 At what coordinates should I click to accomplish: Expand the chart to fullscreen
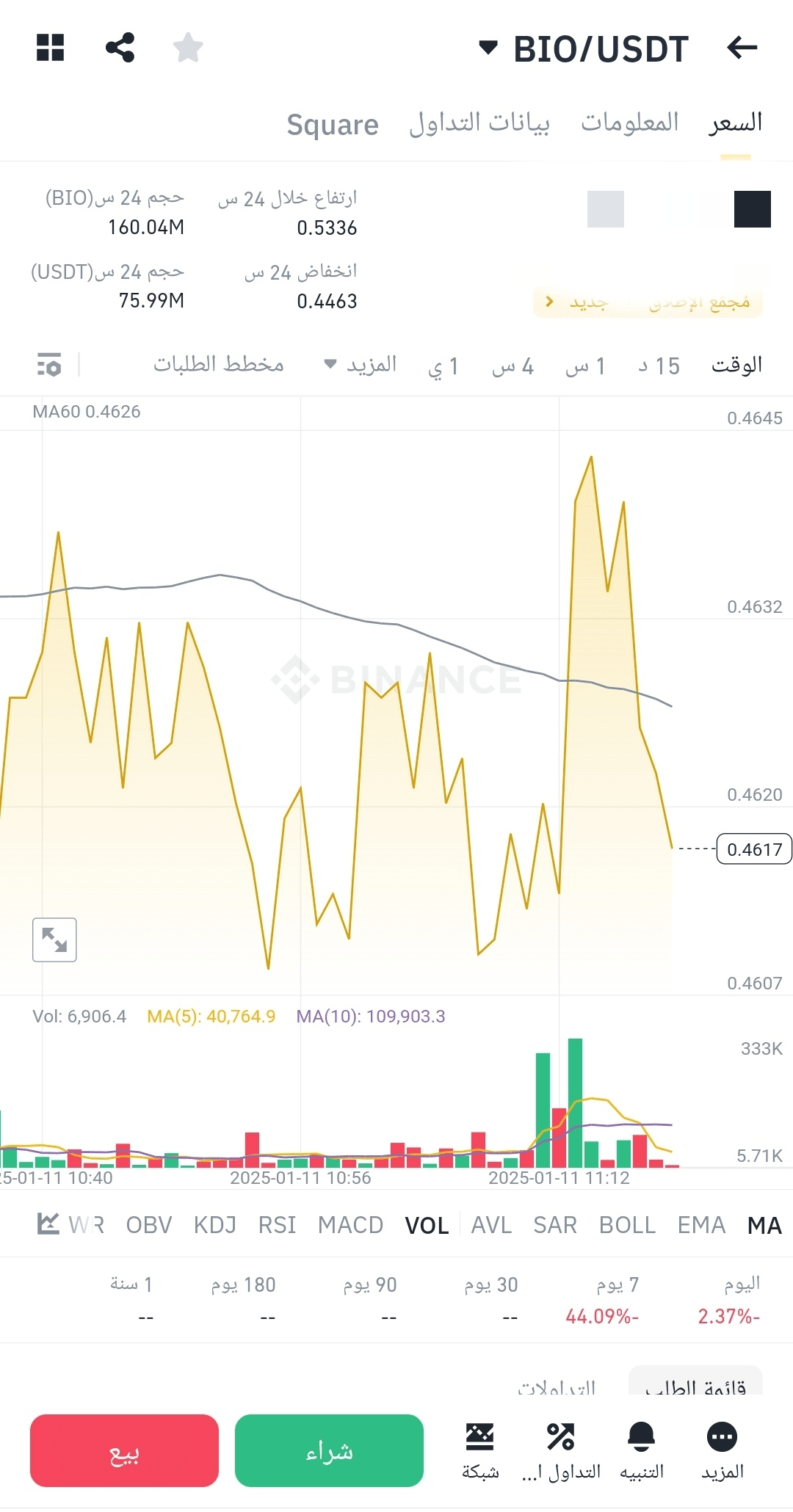point(54,939)
